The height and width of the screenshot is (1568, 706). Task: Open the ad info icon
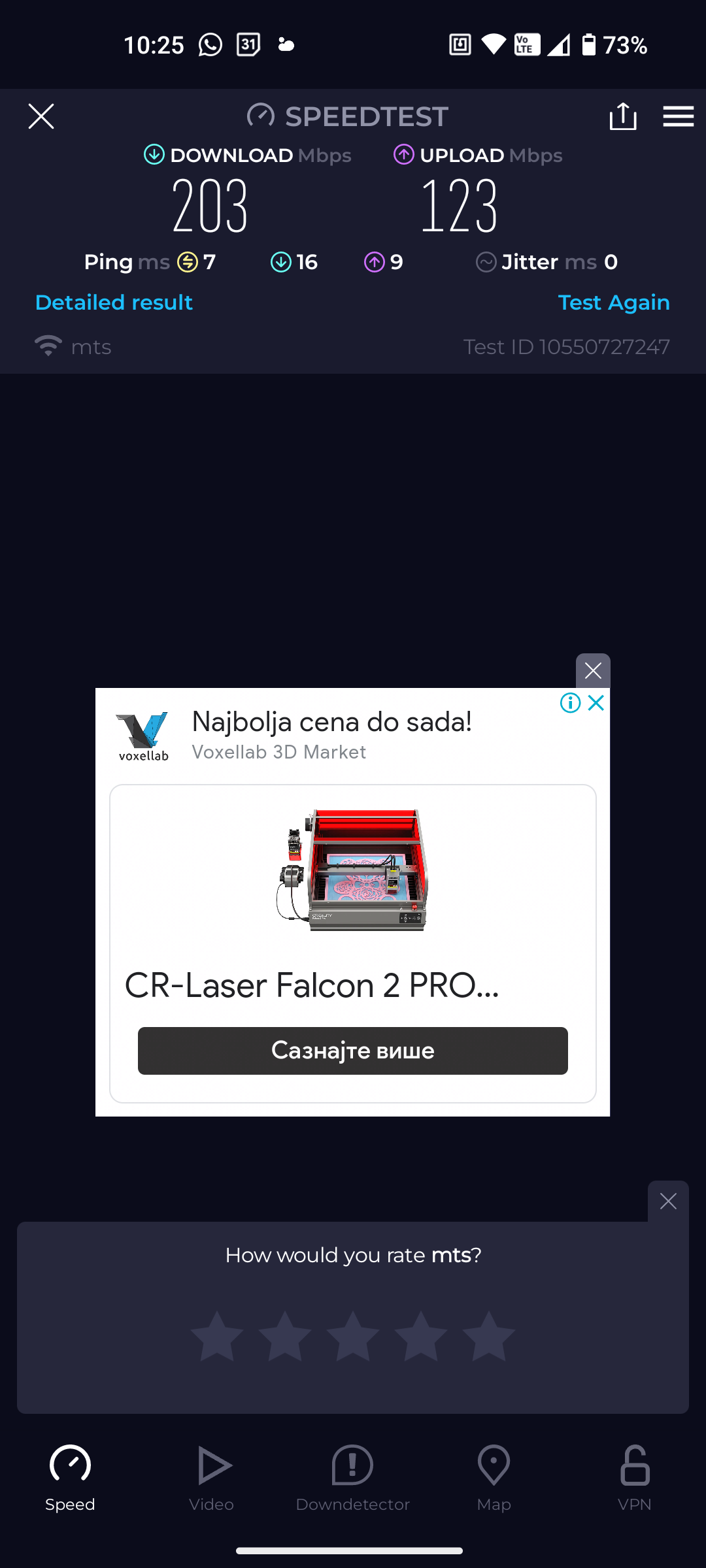pyautogui.click(x=570, y=703)
